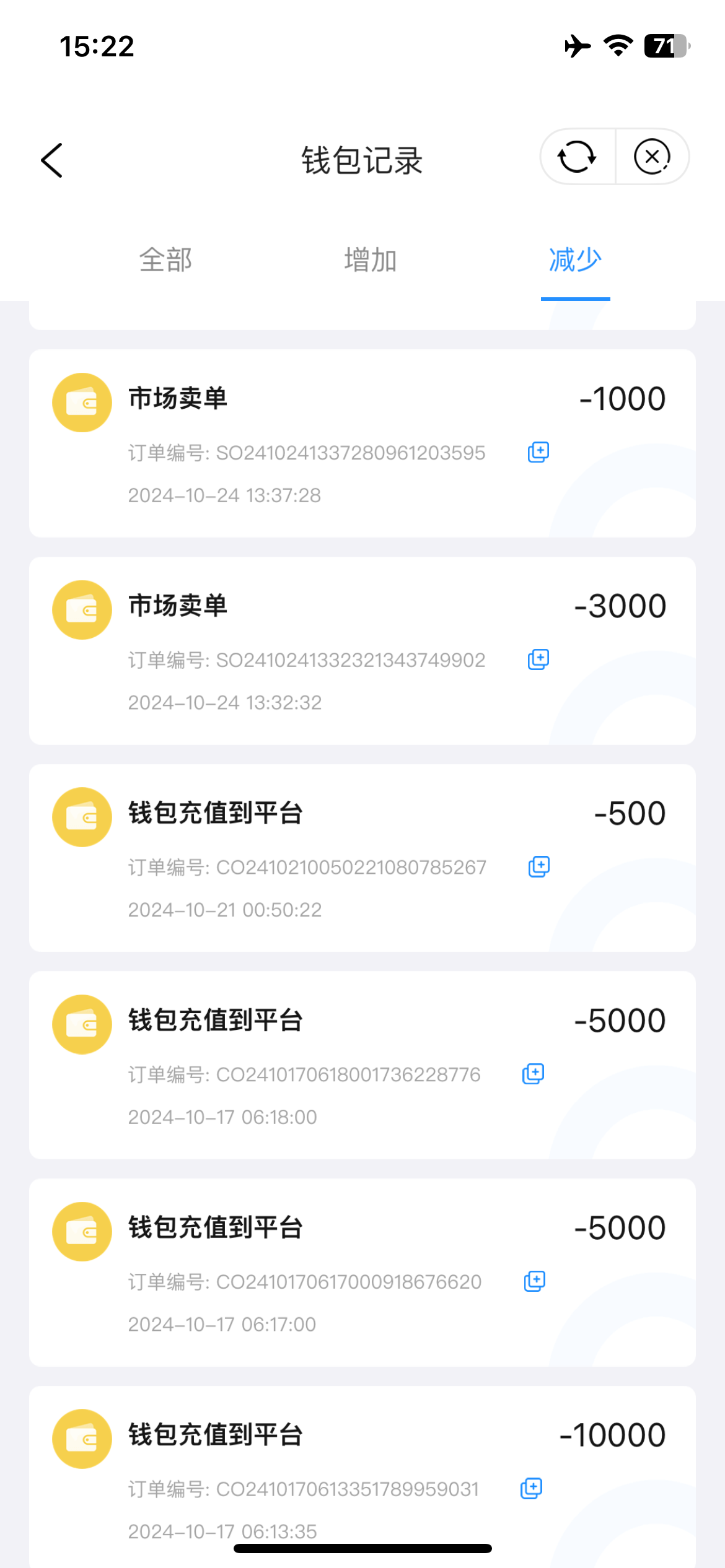The image size is (725, 1568).
Task: Copy order number SO2410241337280961203595
Action: pyautogui.click(x=538, y=452)
